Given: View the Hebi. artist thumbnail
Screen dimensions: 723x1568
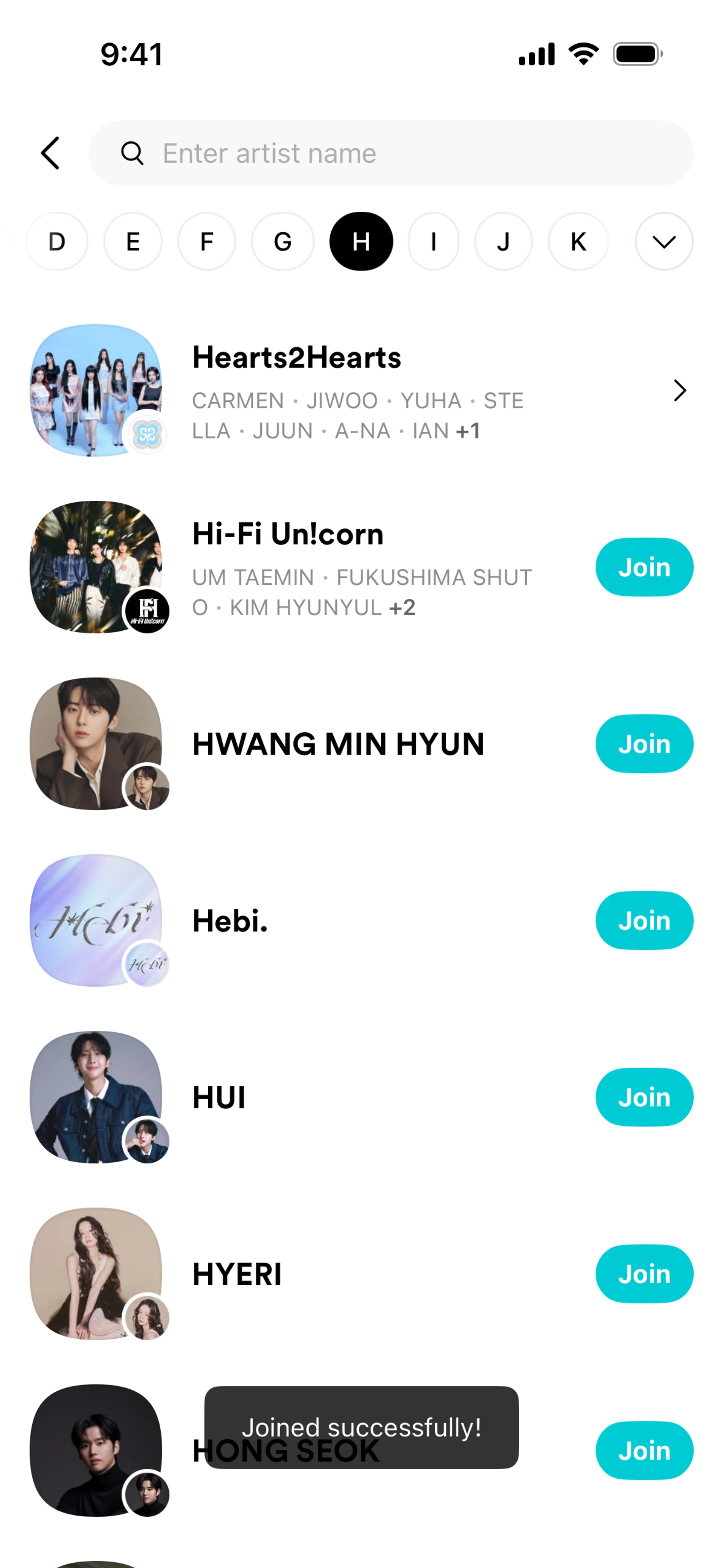Looking at the screenshot, I should pos(96,920).
